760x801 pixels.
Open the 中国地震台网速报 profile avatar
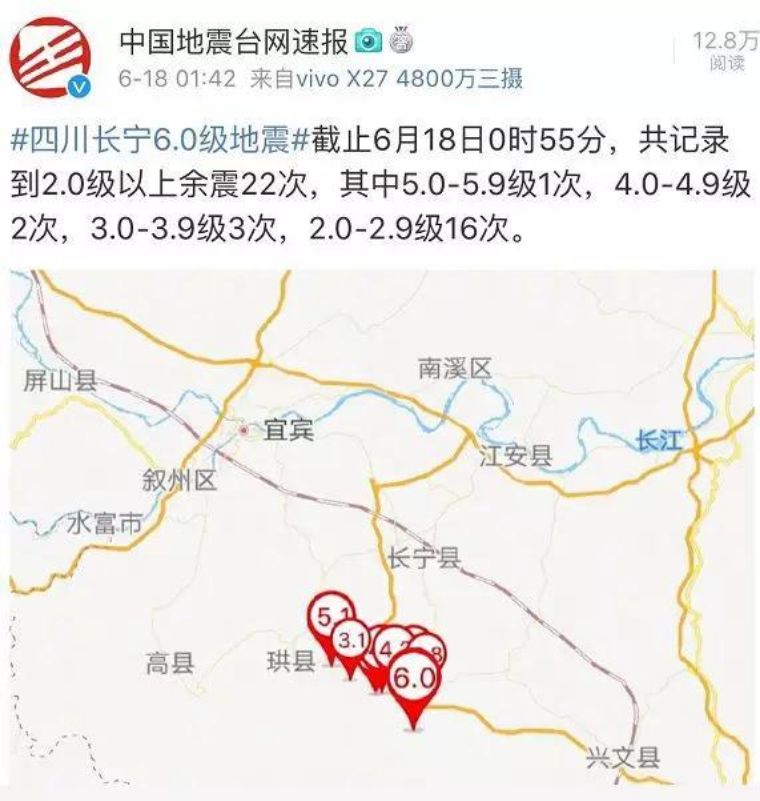click(x=52, y=56)
